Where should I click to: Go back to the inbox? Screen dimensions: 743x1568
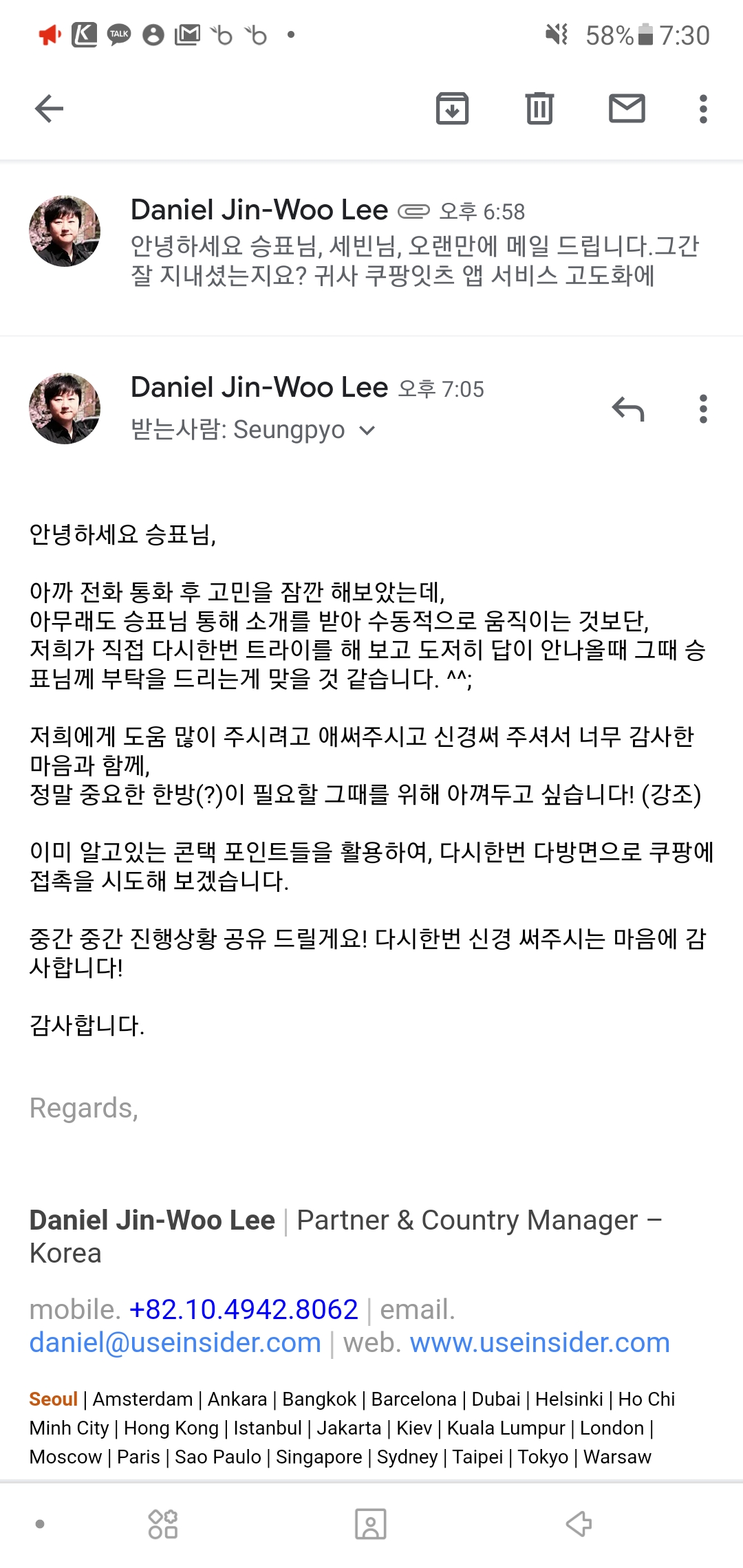(x=49, y=109)
